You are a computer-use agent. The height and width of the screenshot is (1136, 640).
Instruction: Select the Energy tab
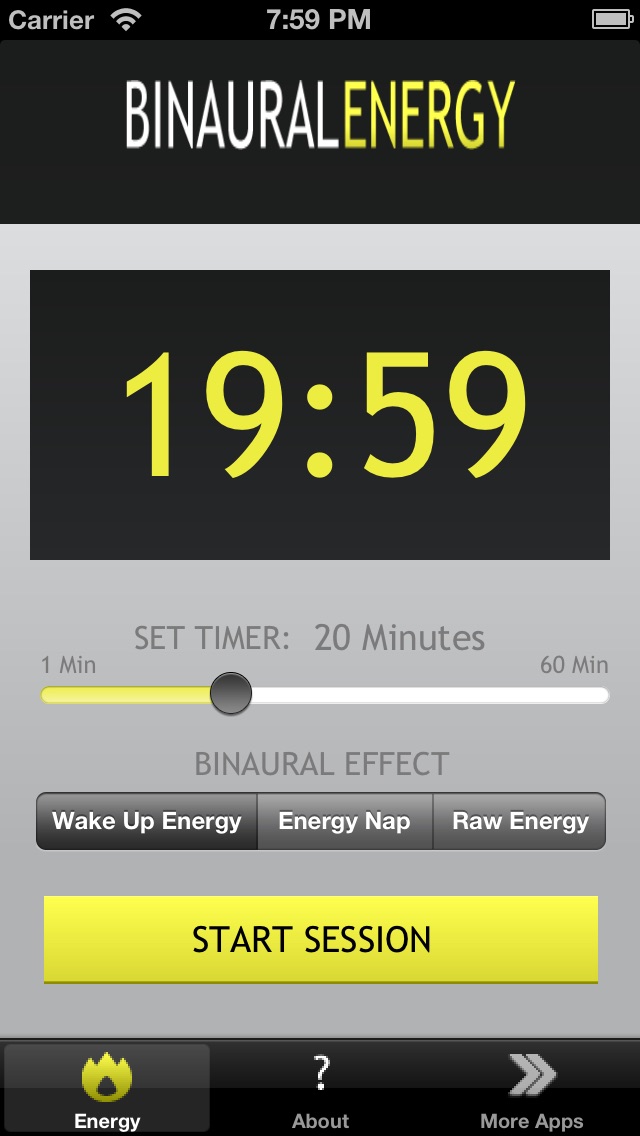[x=107, y=1090]
